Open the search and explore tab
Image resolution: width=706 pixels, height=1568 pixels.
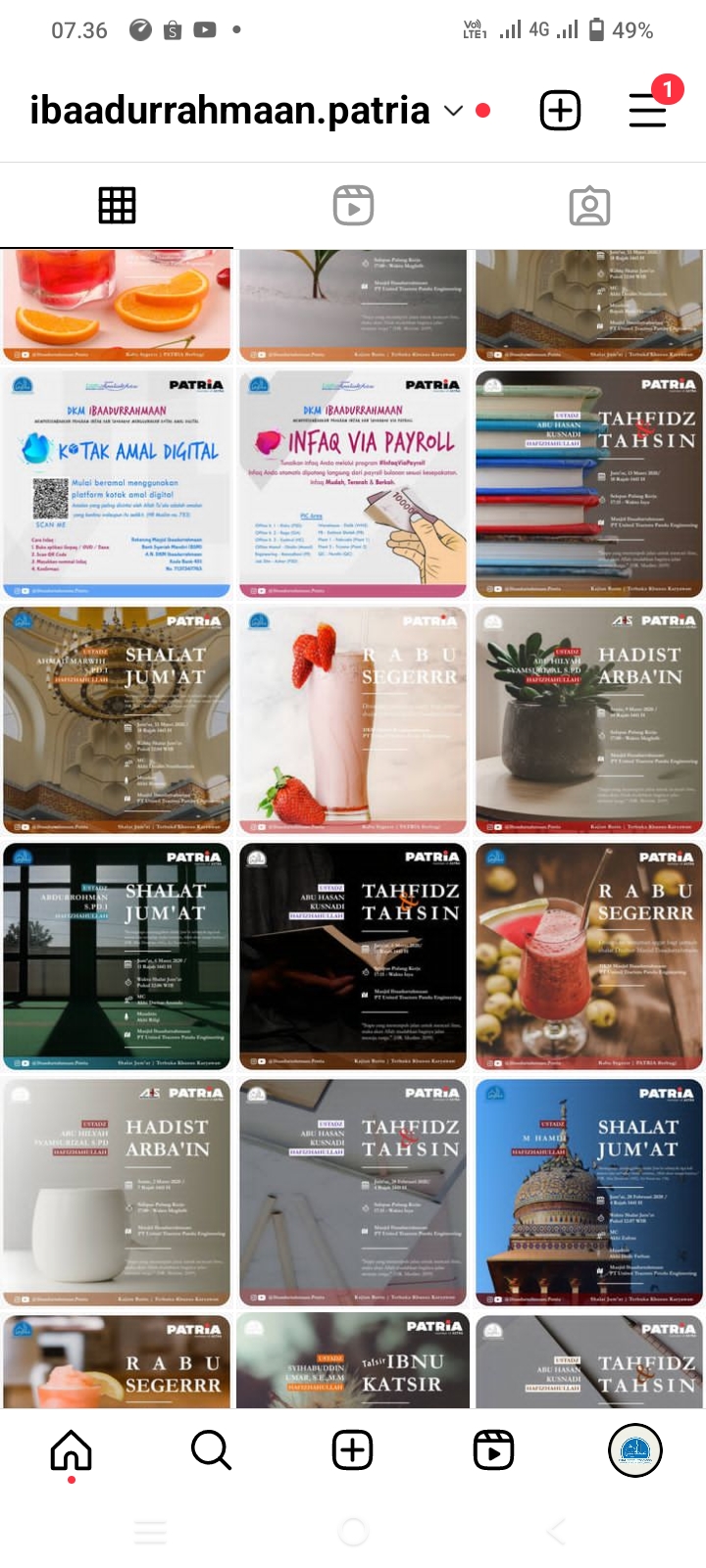pos(211,1449)
